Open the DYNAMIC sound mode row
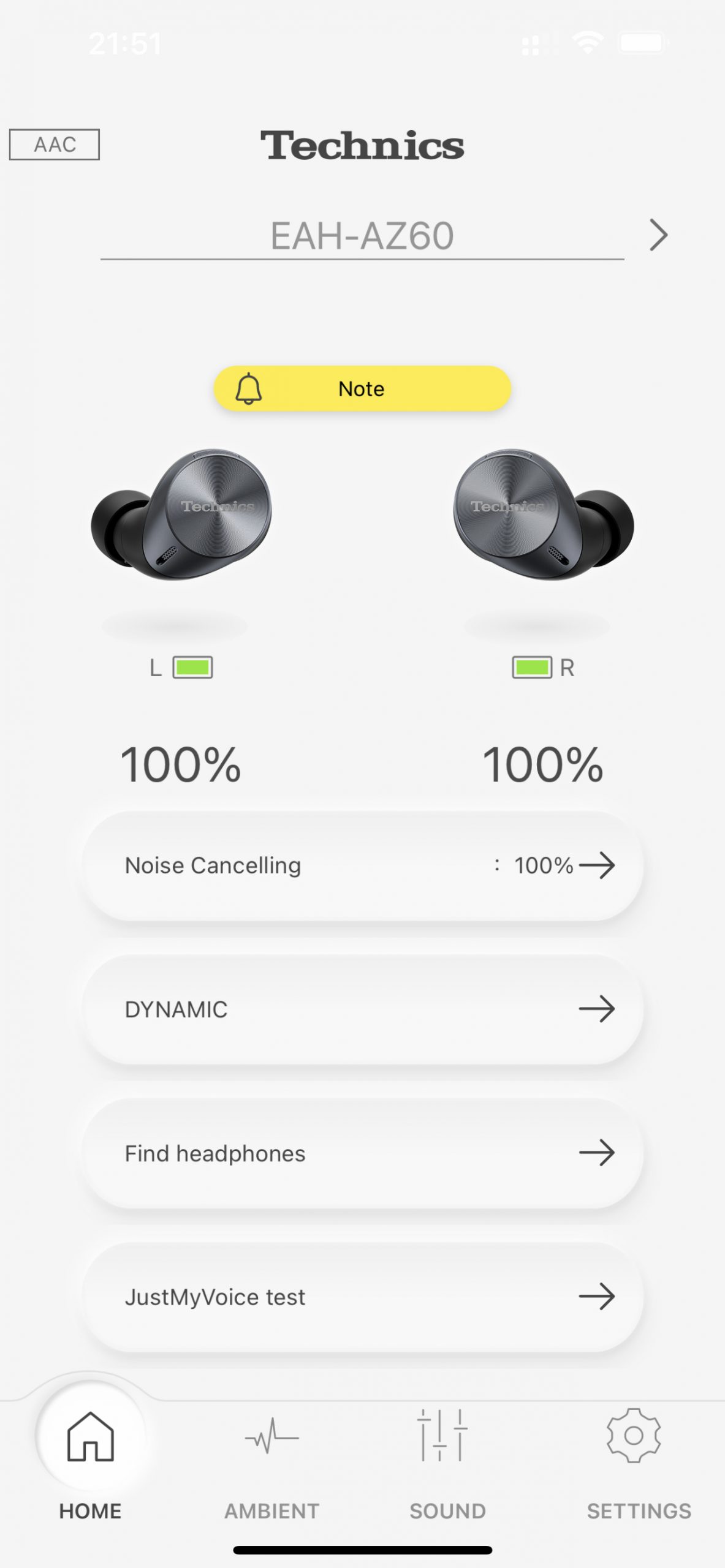The image size is (725, 1568). pyautogui.click(x=362, y=1009)
